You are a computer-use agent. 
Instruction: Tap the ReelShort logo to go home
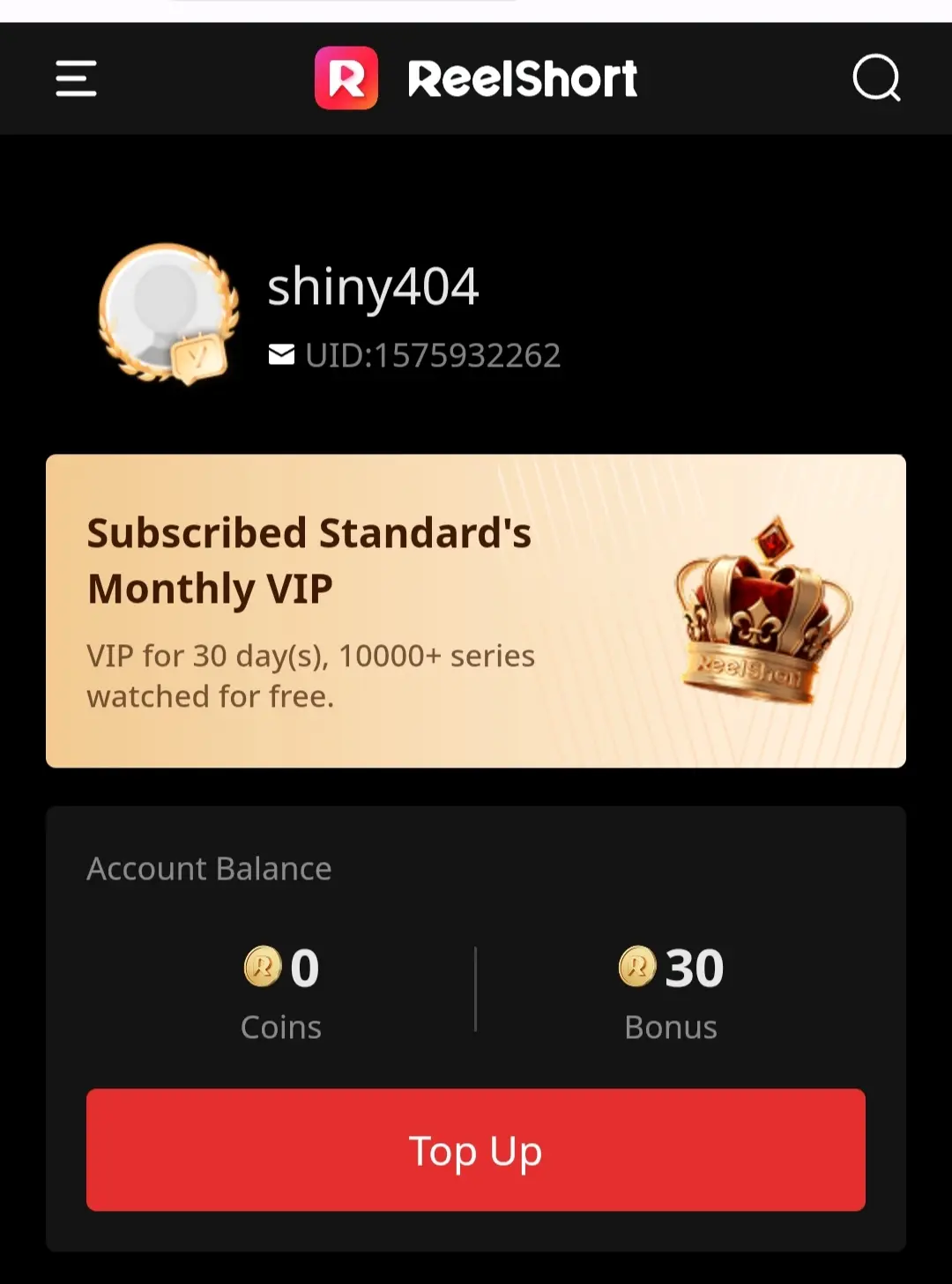click(476, 78)
